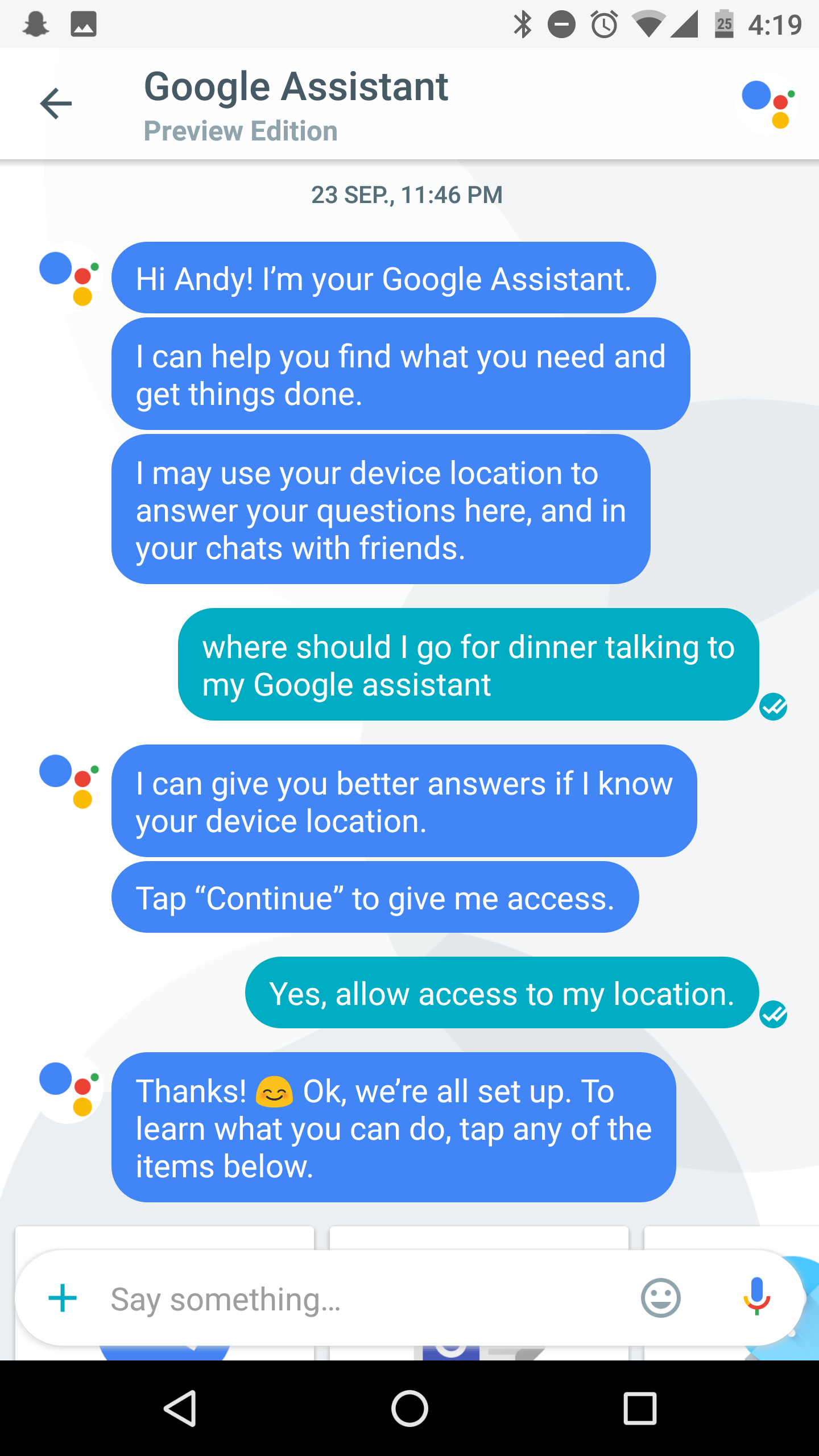Open the emoji picker
The width and height of the screenshot is (819, 1456).
660,1298
